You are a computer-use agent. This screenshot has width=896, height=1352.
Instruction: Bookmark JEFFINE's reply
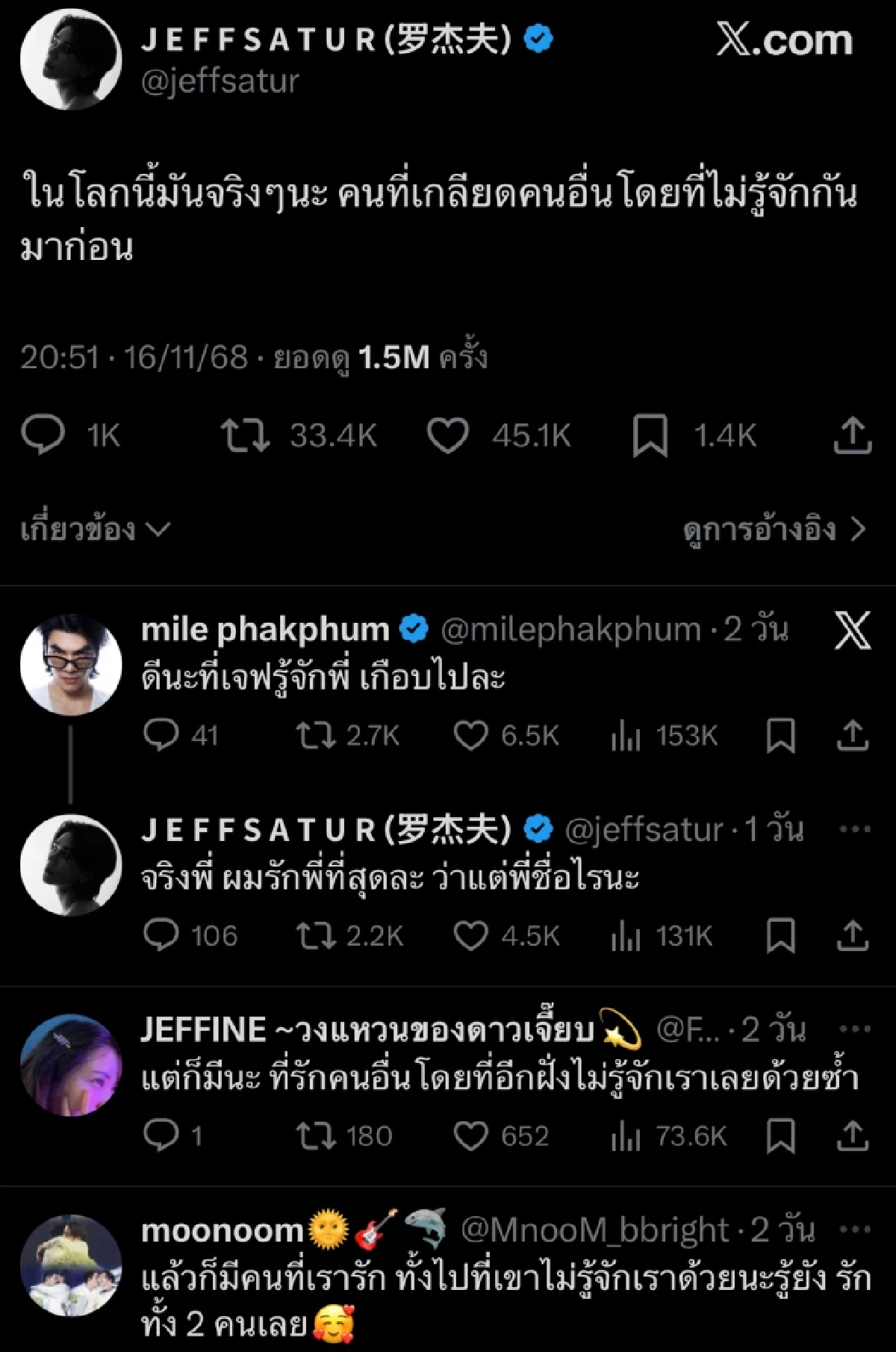780,1133
